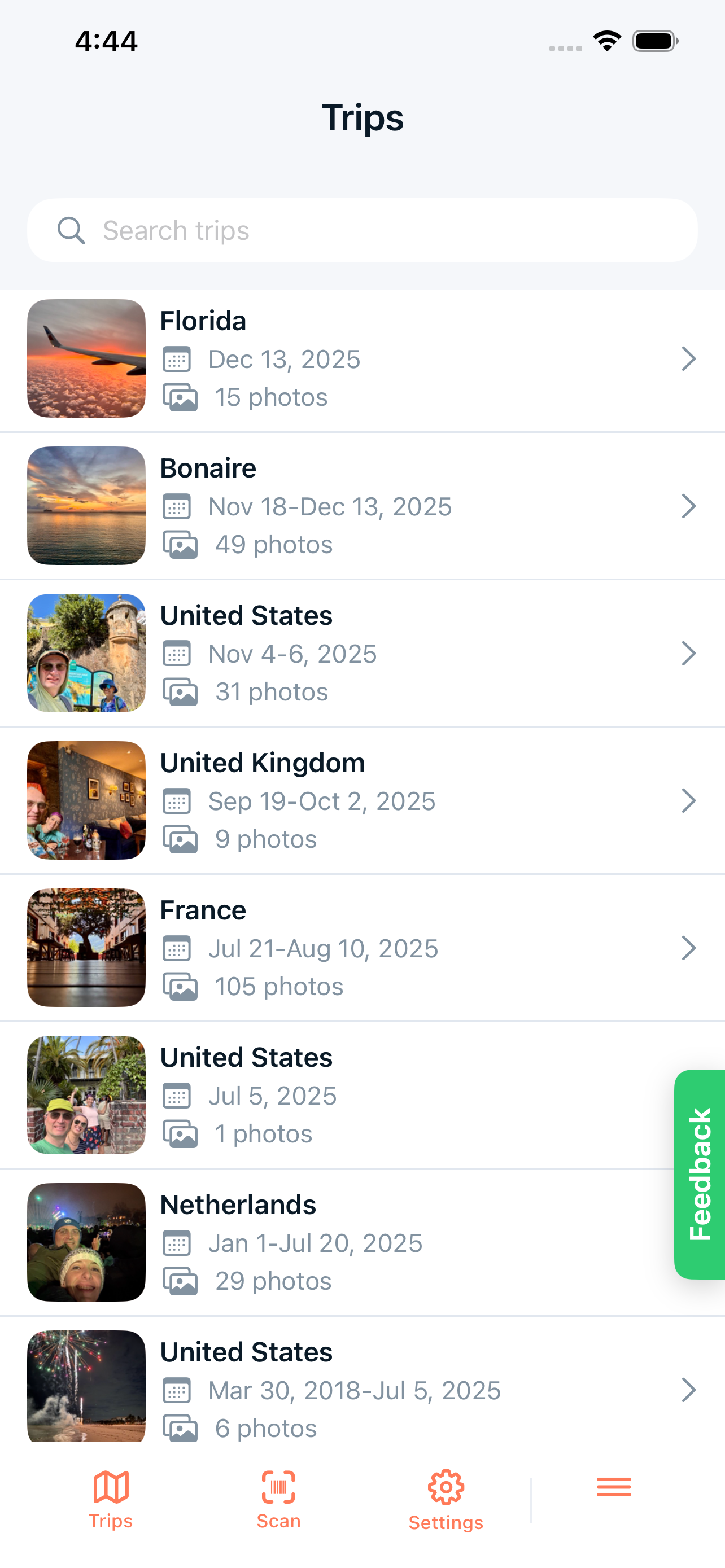Click the battery indicator in the status bar

(656, 40)
